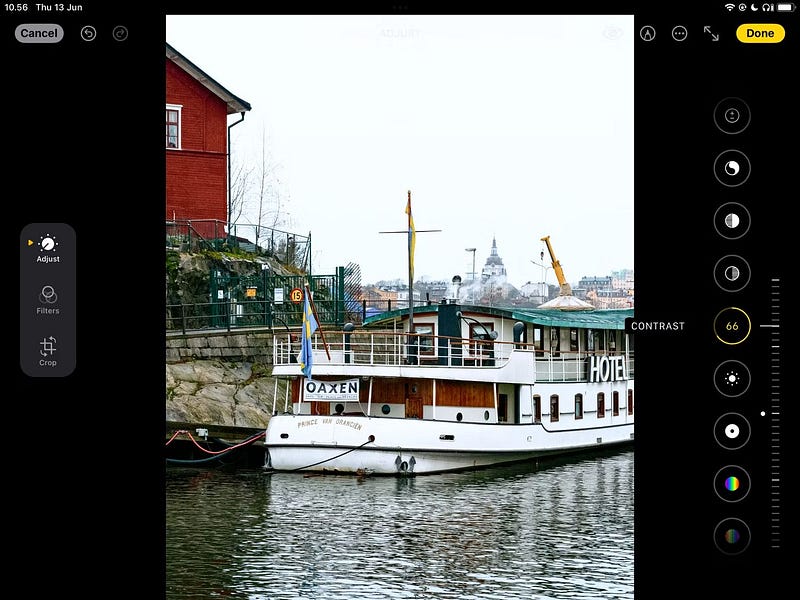Open the markup pen tool
Image resolution: width=800 pixels, height=600 pixels.
tap(648, 33)
